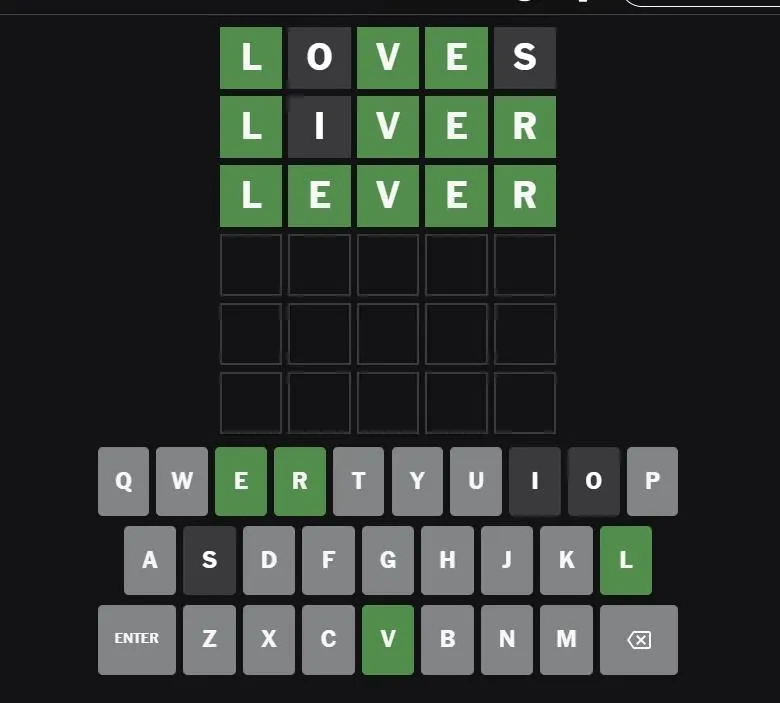Tap the green R key
The image size is (780, 703).
click(299, 481)
